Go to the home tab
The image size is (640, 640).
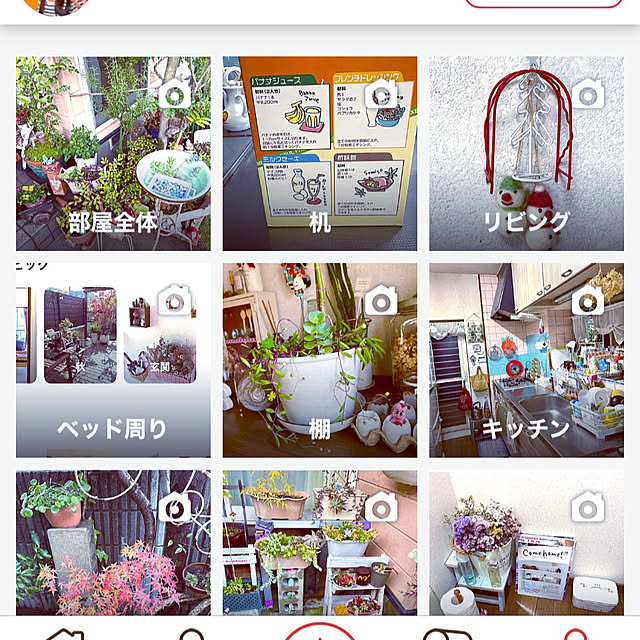click(x=60, y=634)
